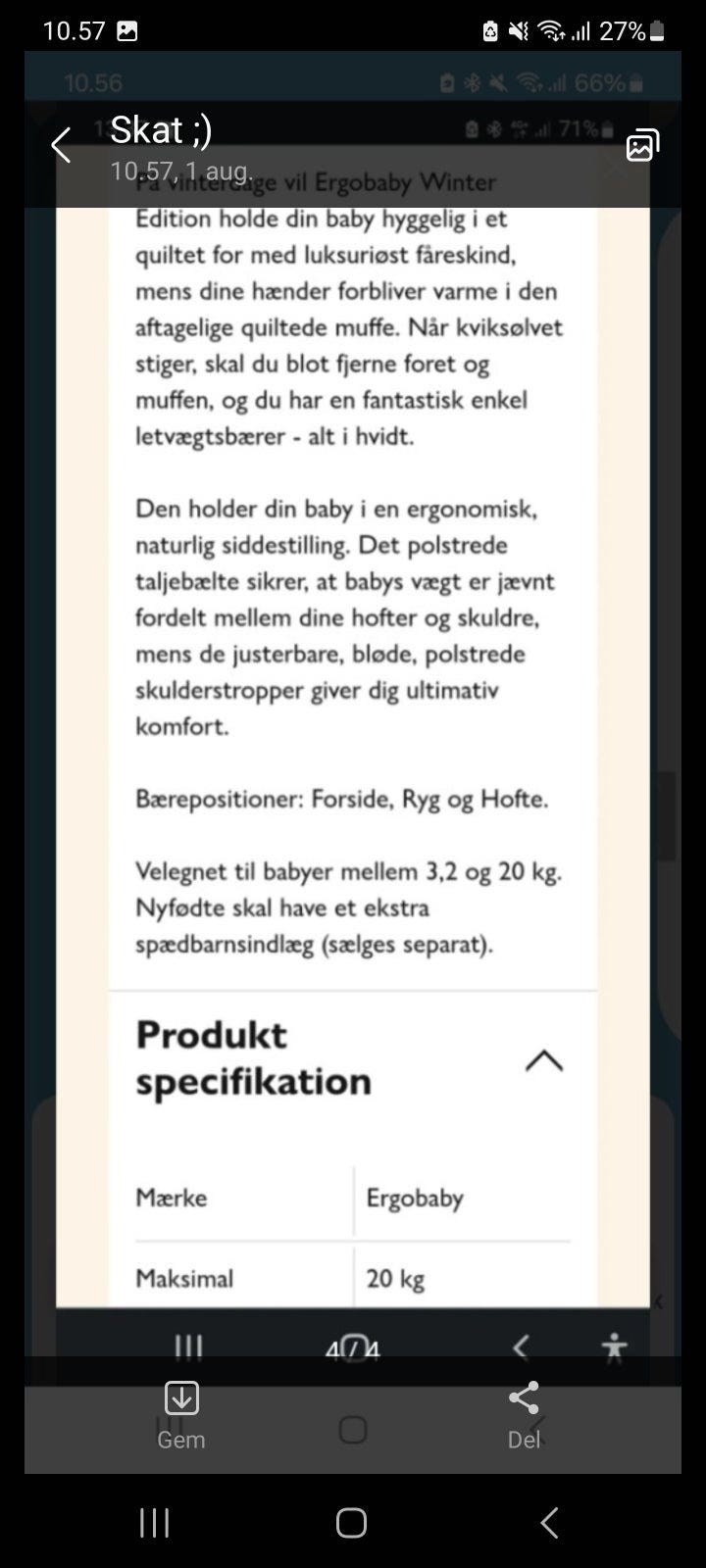Open the gallery via the image icon top-right
Viewport: 706px width, 1568px height.
[x=642, y=145]
